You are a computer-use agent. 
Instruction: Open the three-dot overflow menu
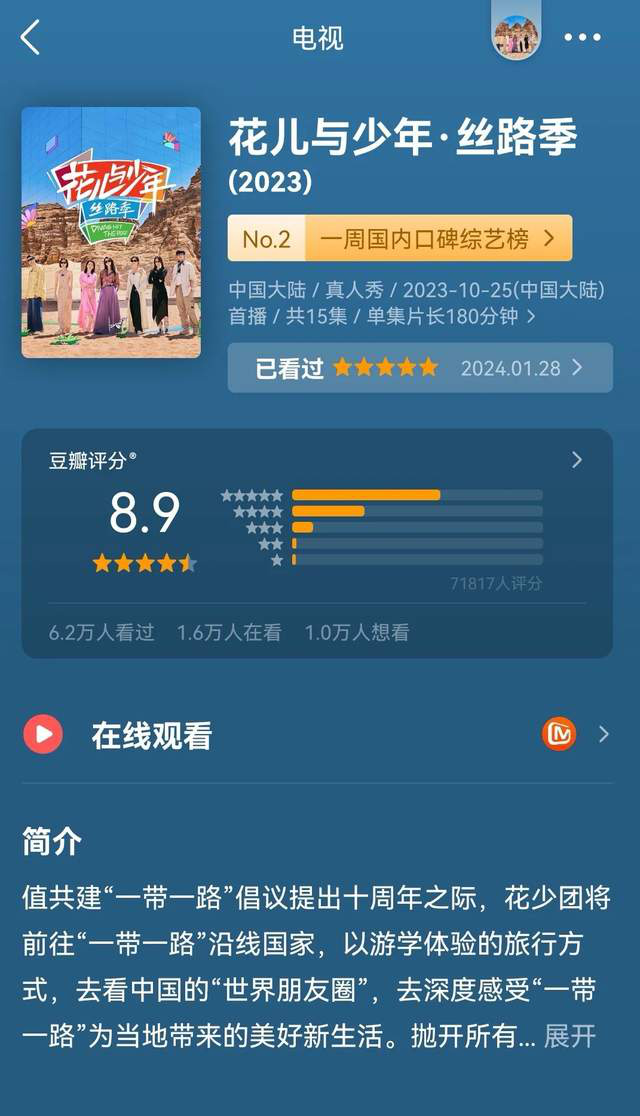[582, 38]
